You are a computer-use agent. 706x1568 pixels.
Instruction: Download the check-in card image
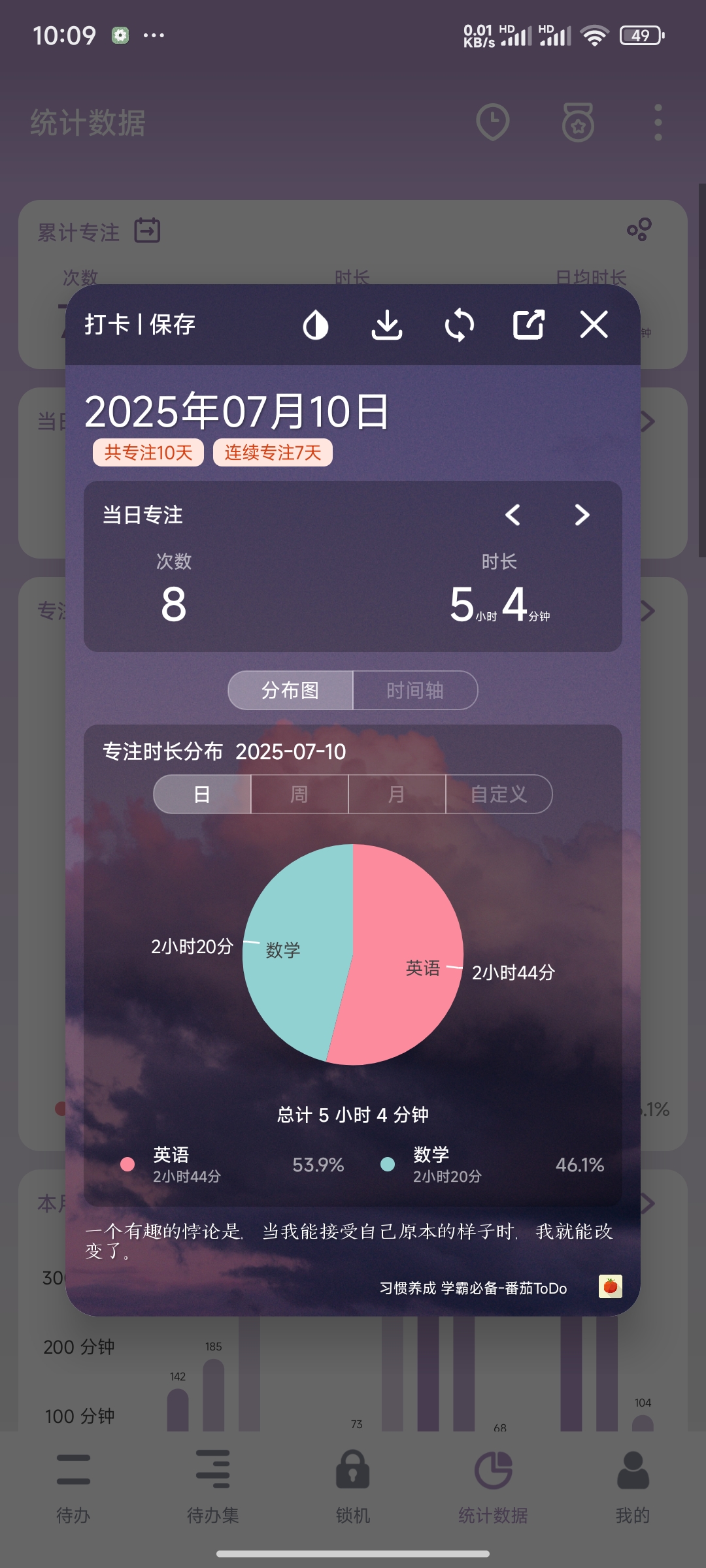[387, 325]
